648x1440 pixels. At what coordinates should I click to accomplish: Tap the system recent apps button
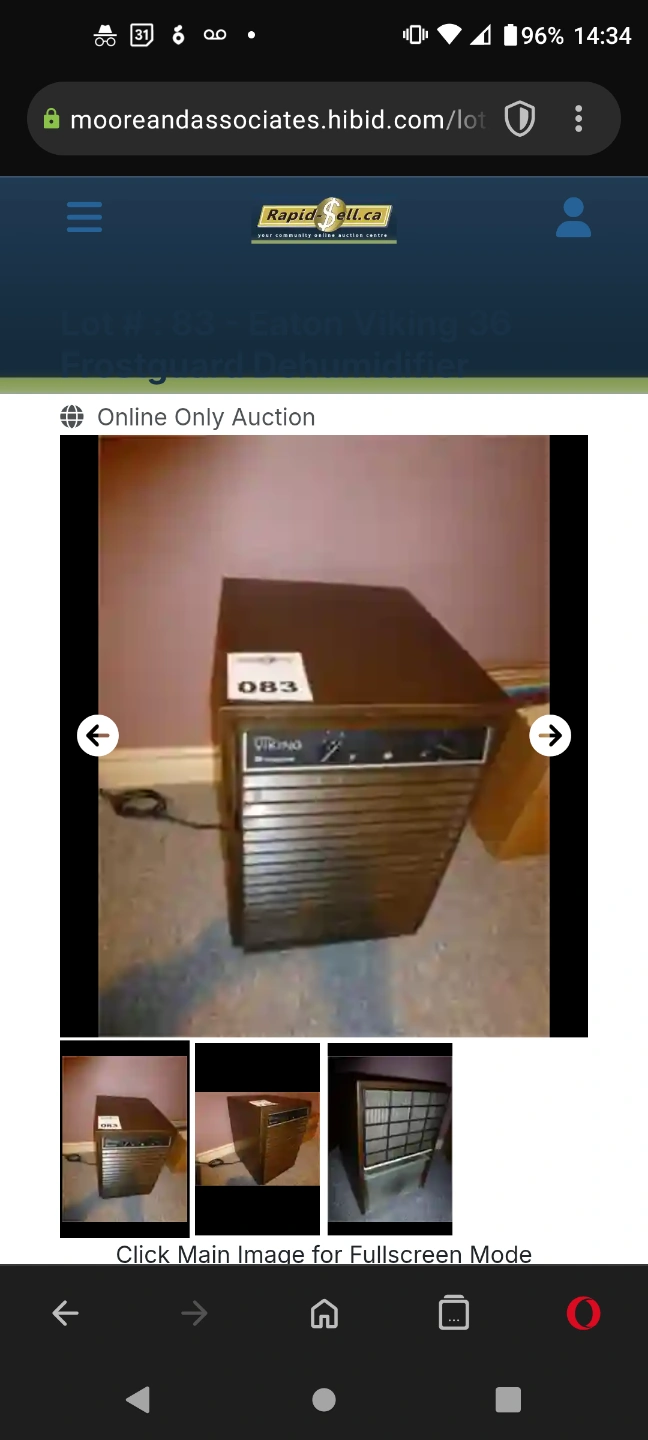[x=508, y=1399]
